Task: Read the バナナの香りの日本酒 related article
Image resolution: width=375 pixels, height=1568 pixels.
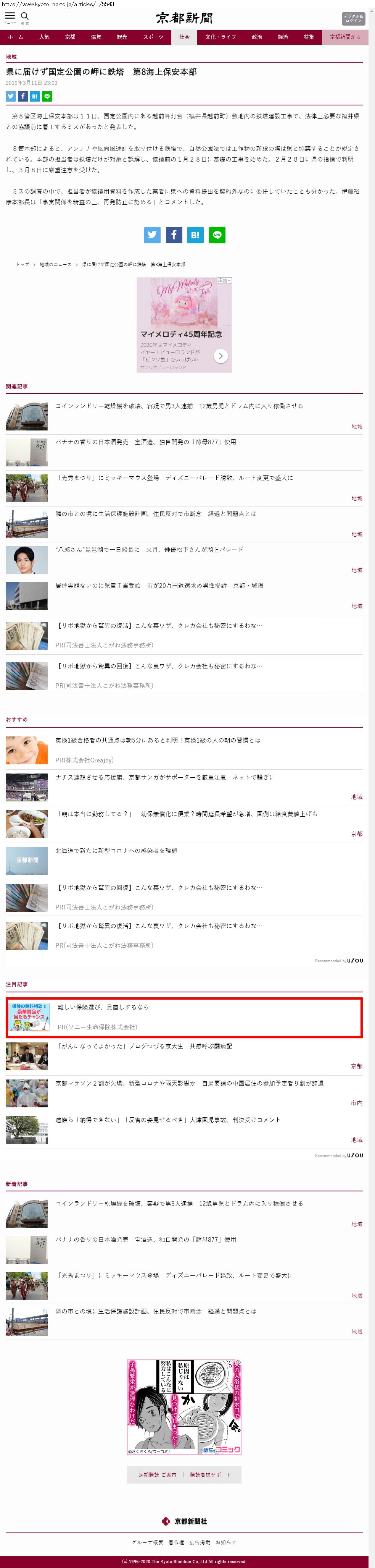Action: pos(146,442)
